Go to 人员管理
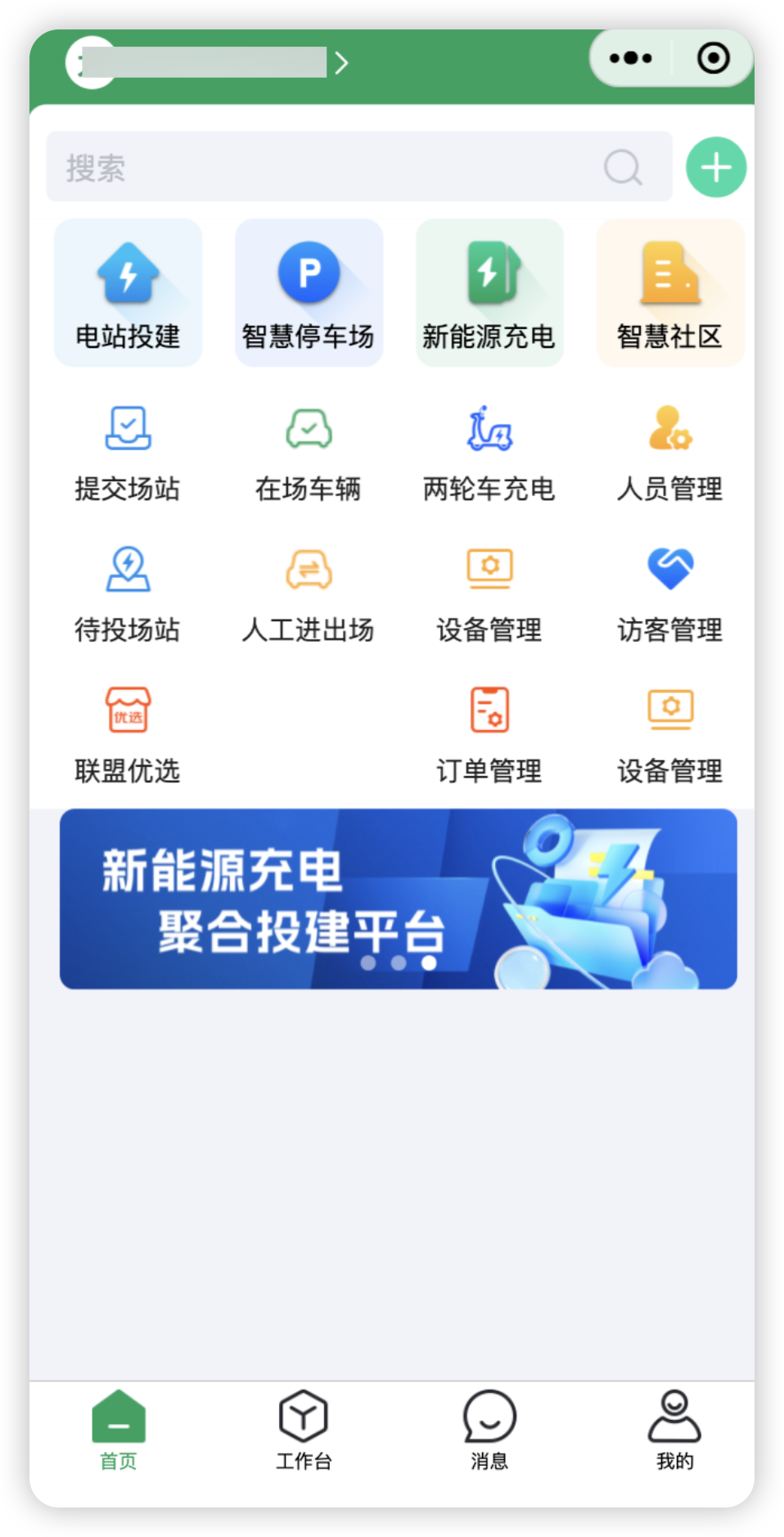784x1537 pixels. (x=670, y=453)
